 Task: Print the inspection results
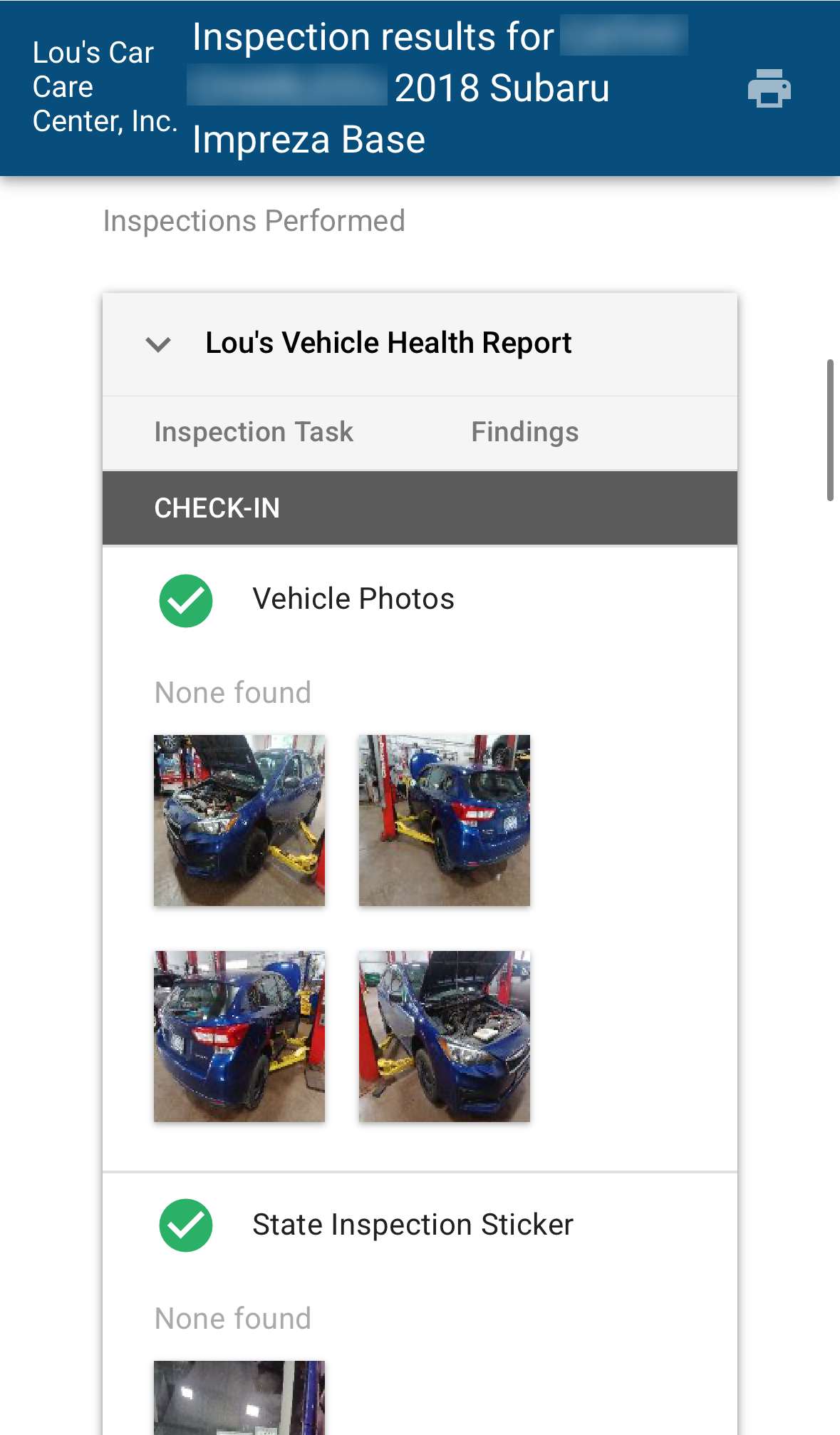pos(769,88)
